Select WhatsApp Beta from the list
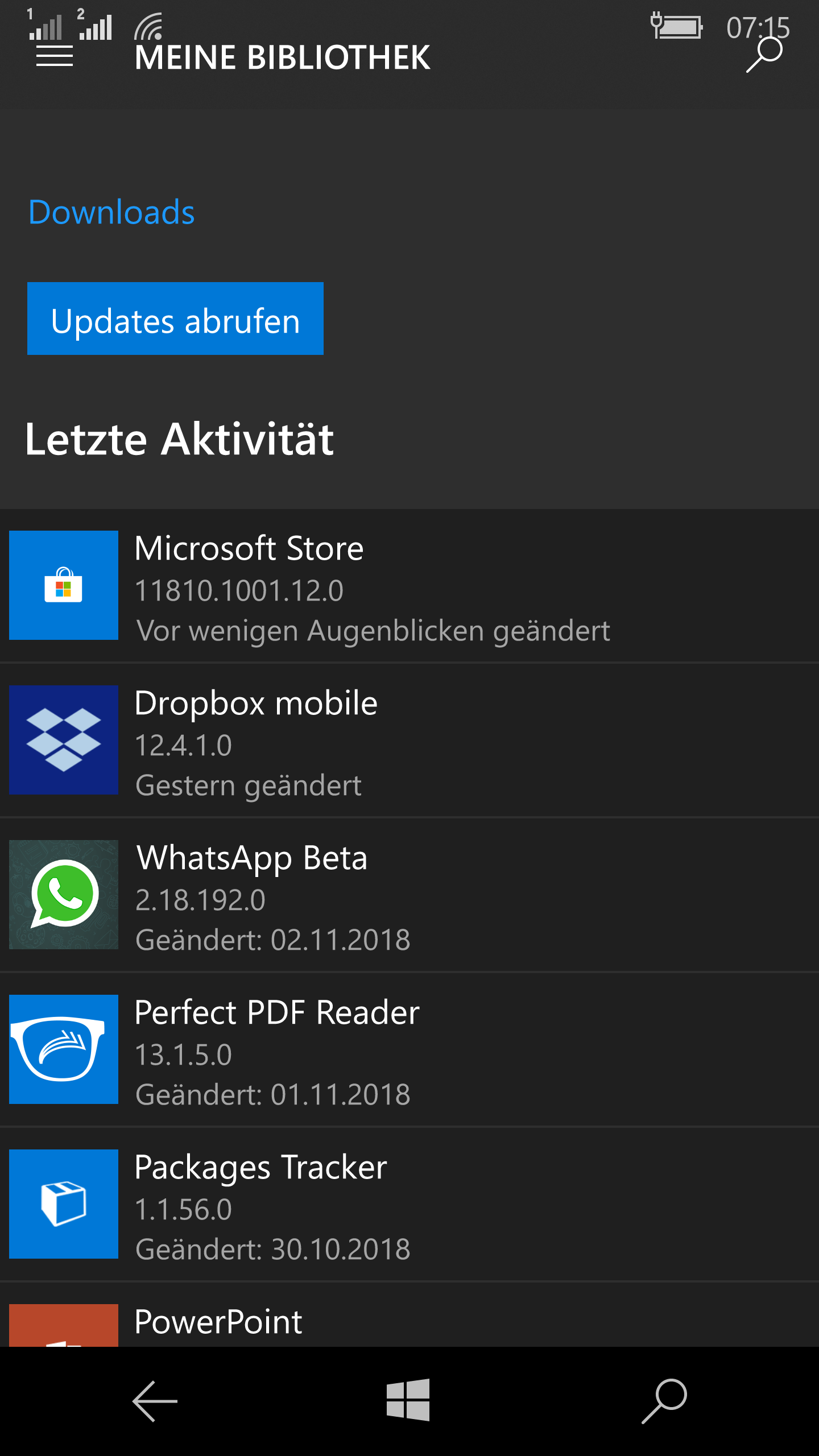Image resolution: width=819 pixels, height=1456 pixels. tap(409, 895)
